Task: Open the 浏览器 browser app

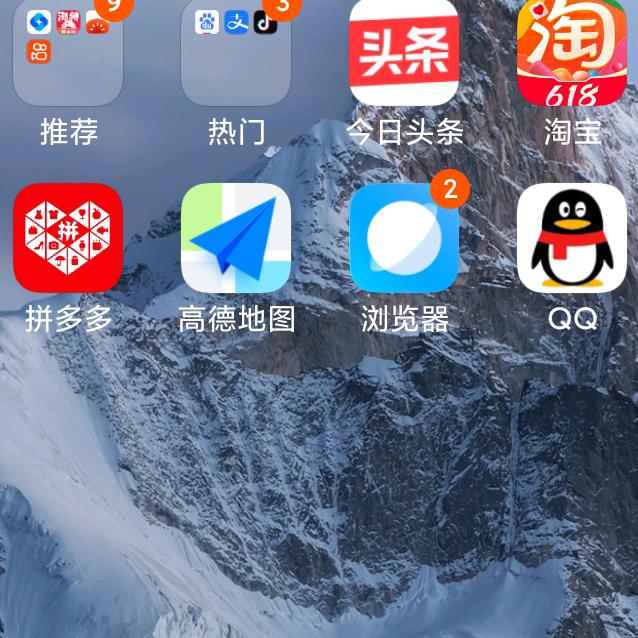Action: point(404,238)
